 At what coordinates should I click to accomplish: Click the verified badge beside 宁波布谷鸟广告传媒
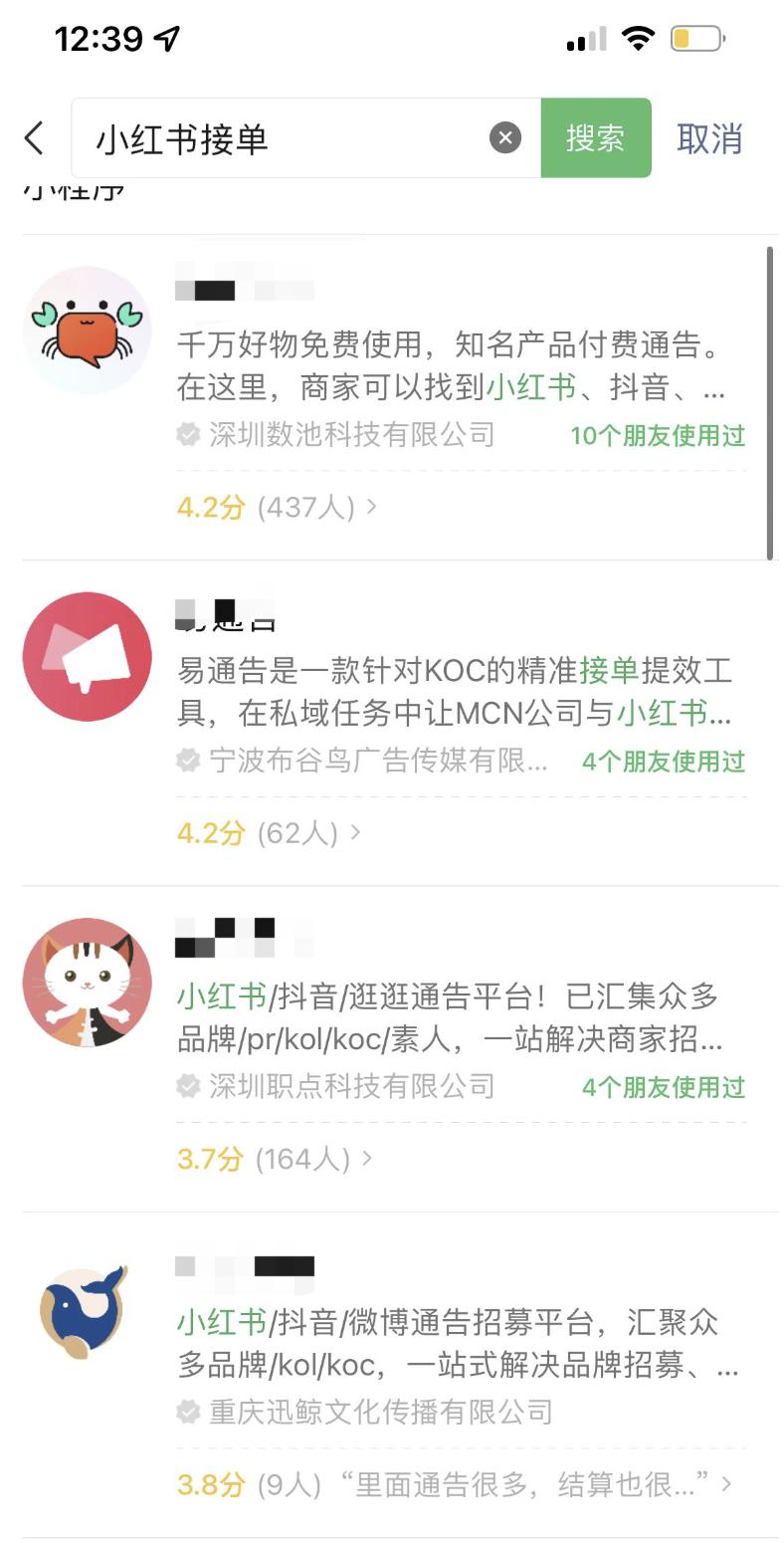(187, 762)
